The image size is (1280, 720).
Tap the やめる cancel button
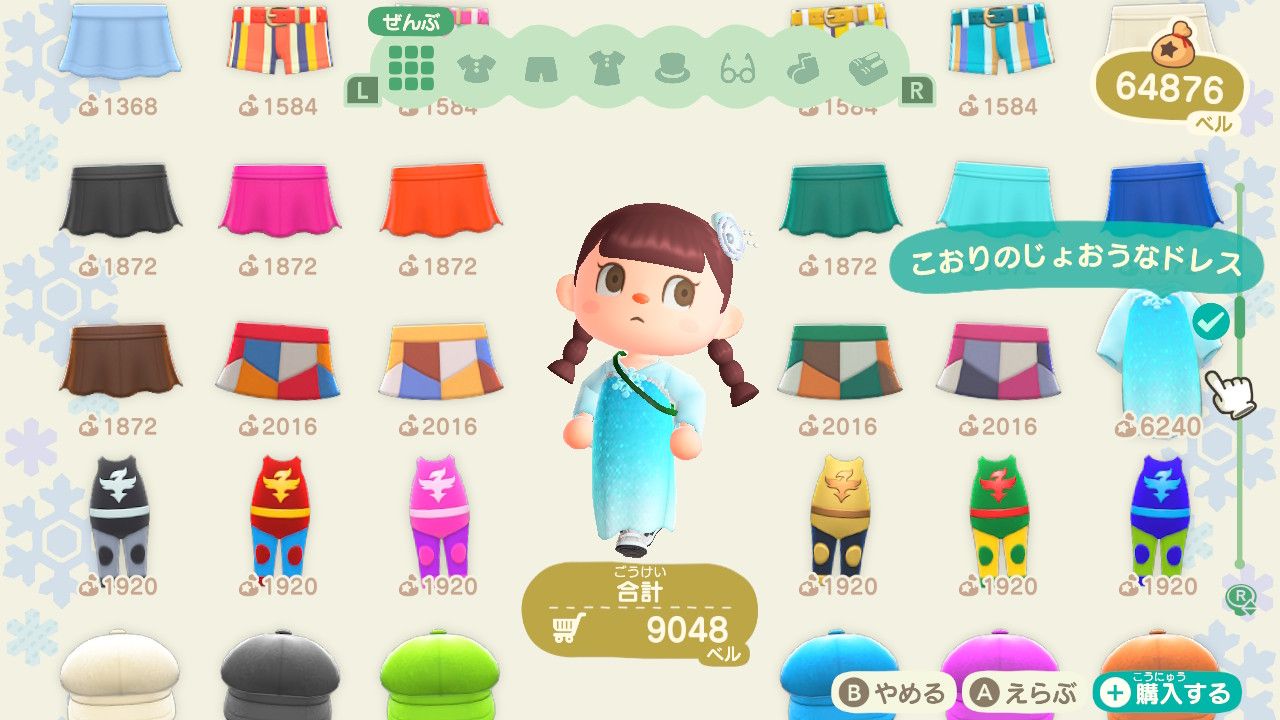[x=894, y=693]
